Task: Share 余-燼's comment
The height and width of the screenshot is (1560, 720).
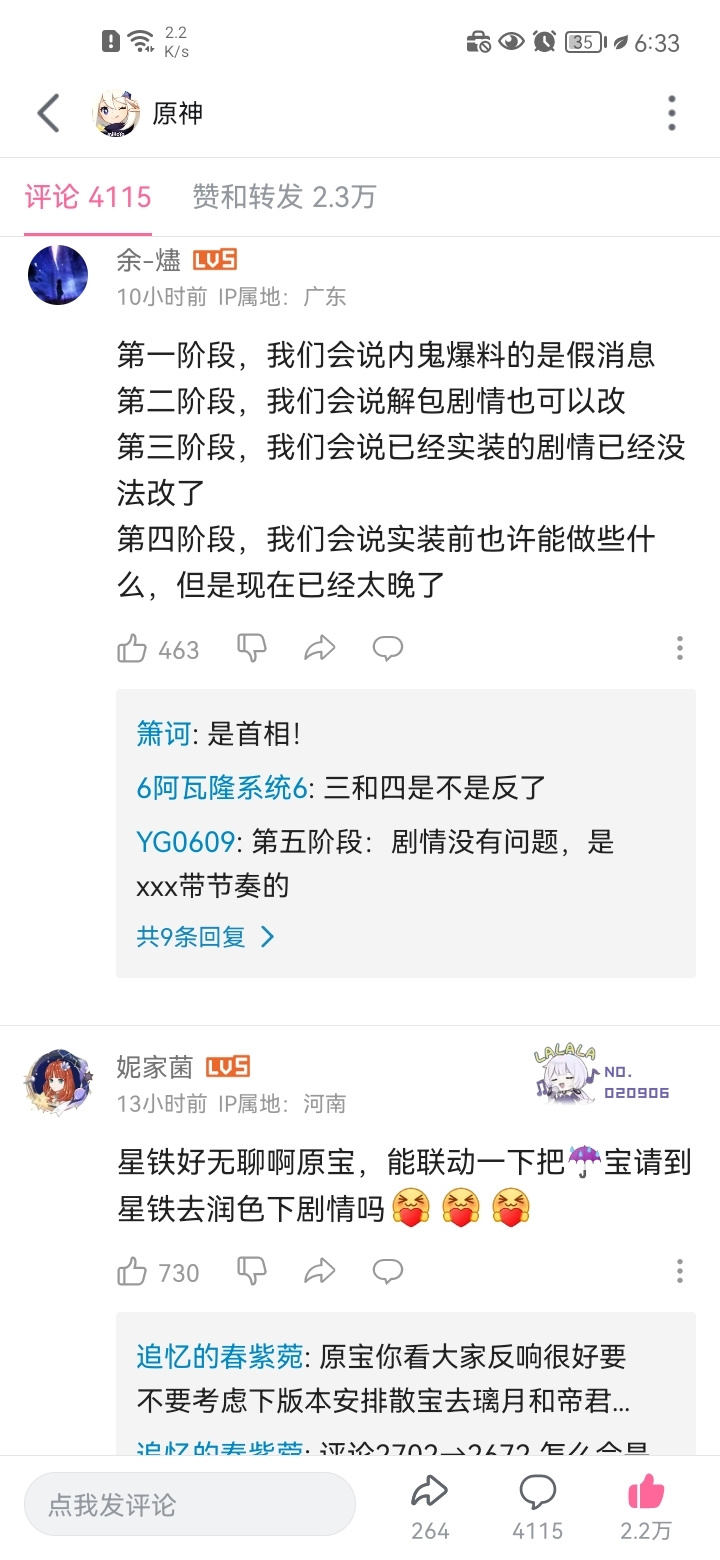Action: pyautogui.click(x=320, y=649)
